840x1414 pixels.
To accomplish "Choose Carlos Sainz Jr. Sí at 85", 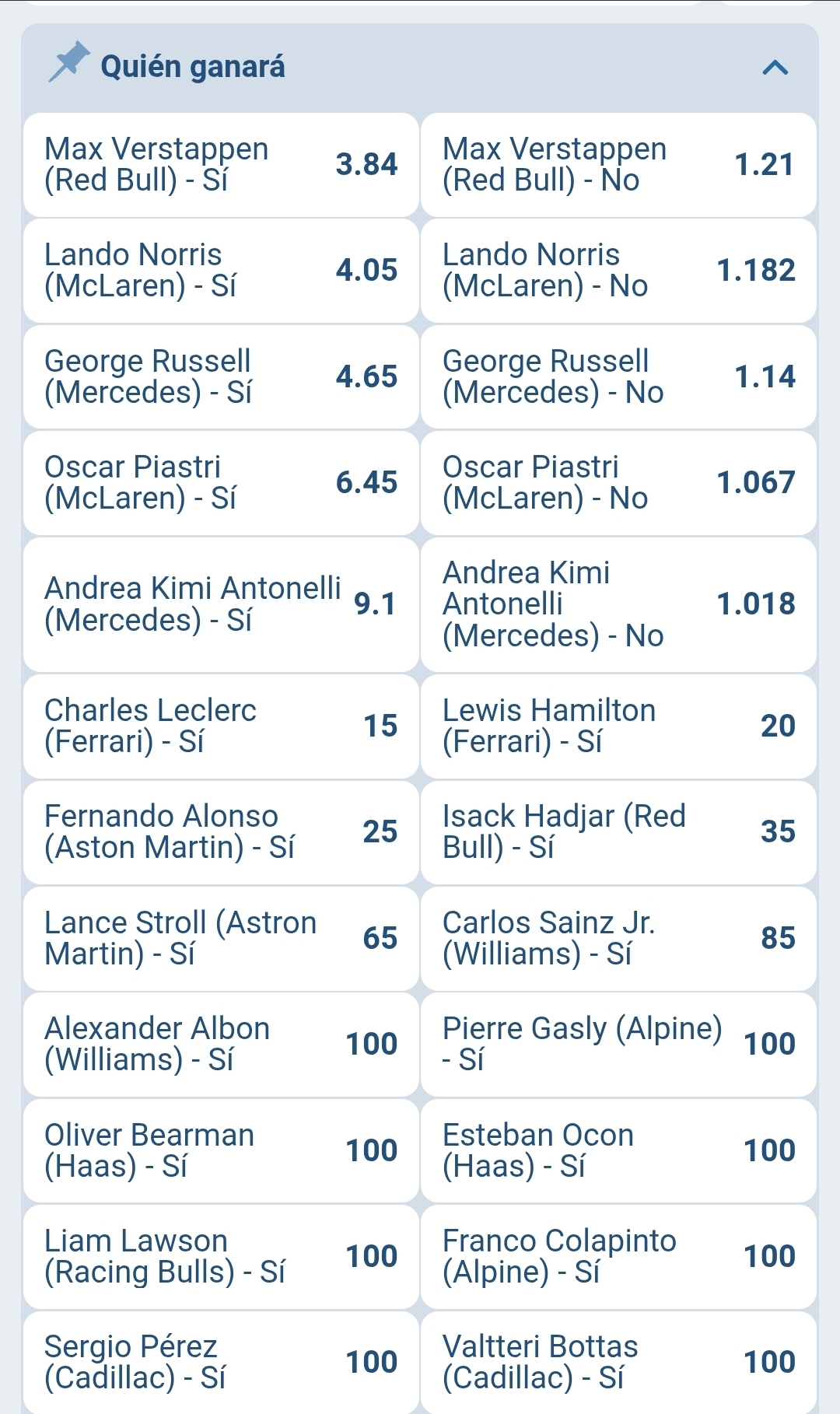I will 618,938.
